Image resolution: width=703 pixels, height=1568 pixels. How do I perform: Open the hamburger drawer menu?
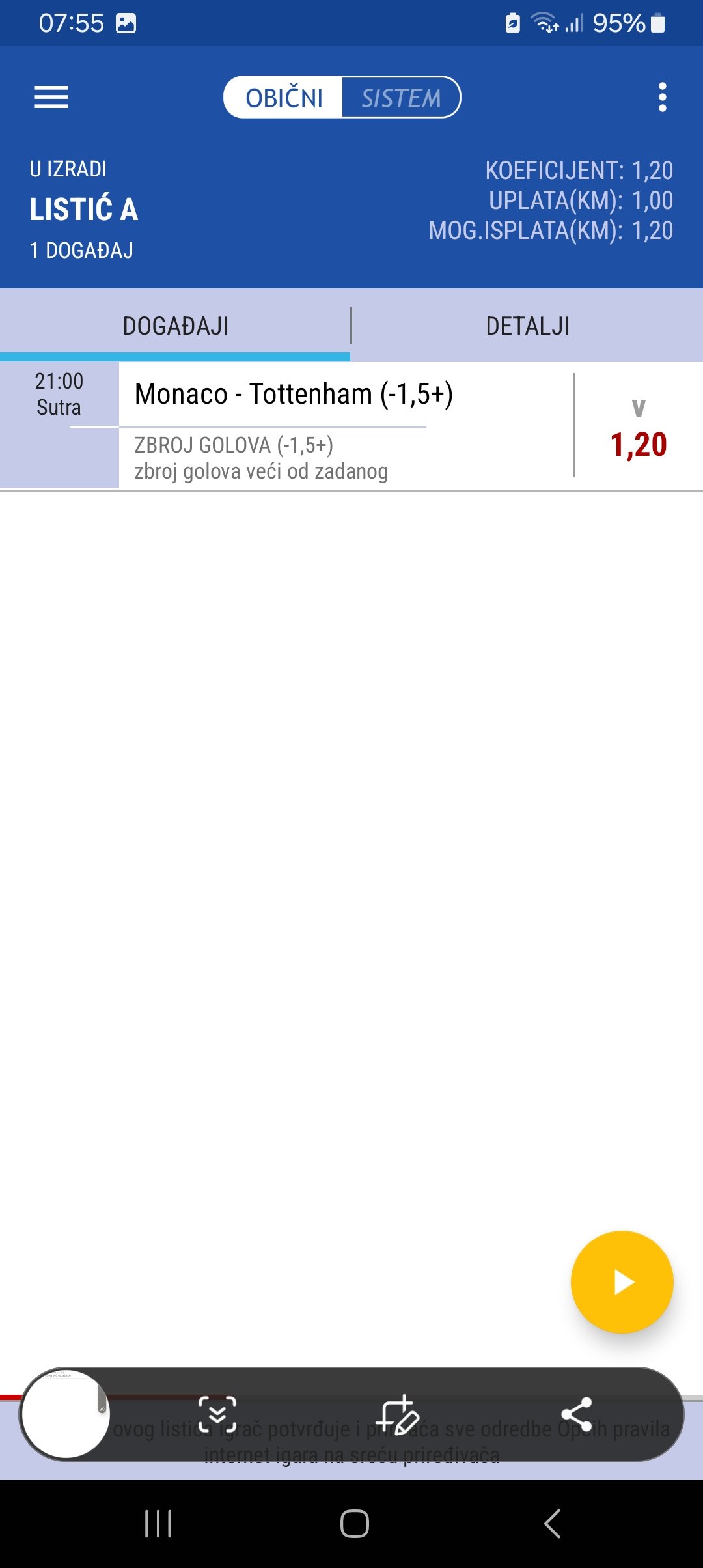click(51, 98)
